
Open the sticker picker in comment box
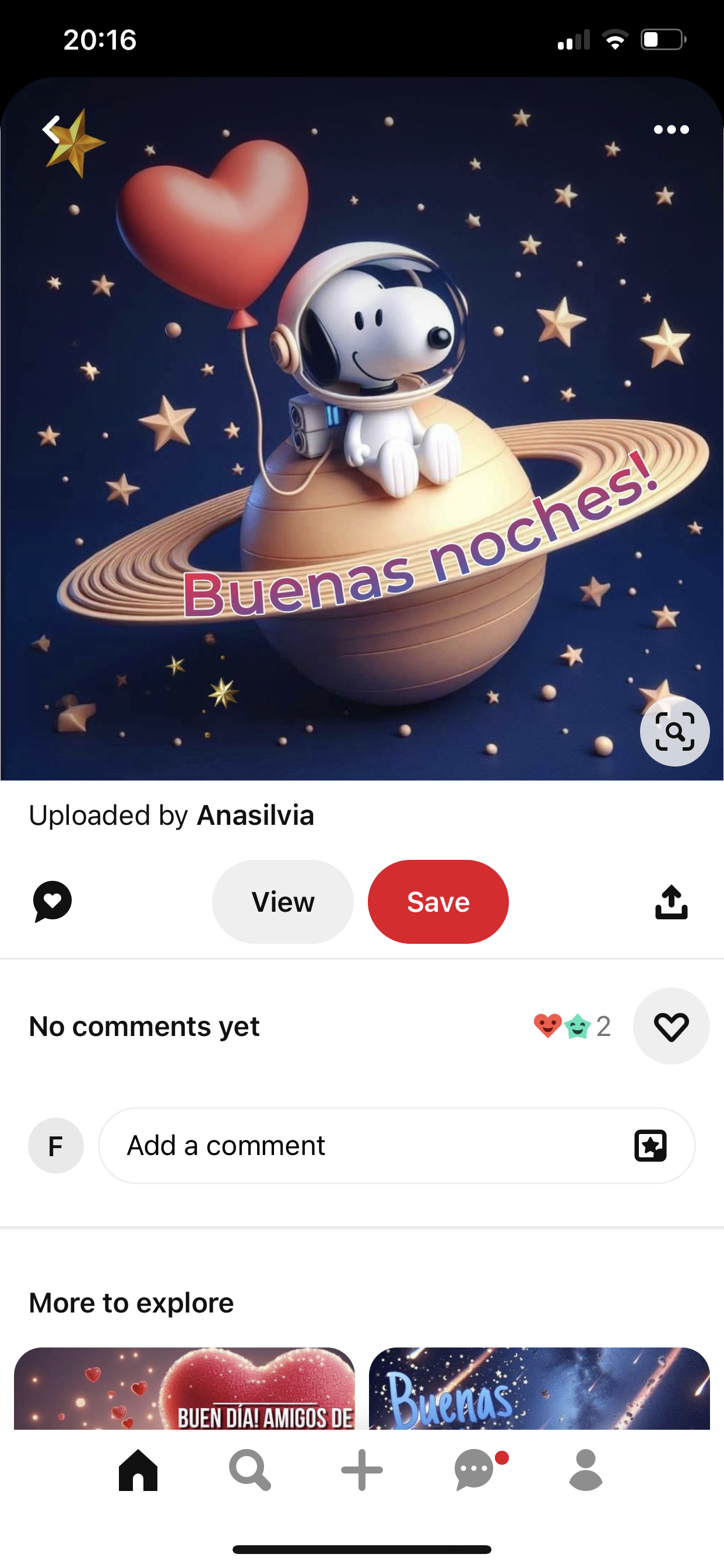coord(651,1146)
